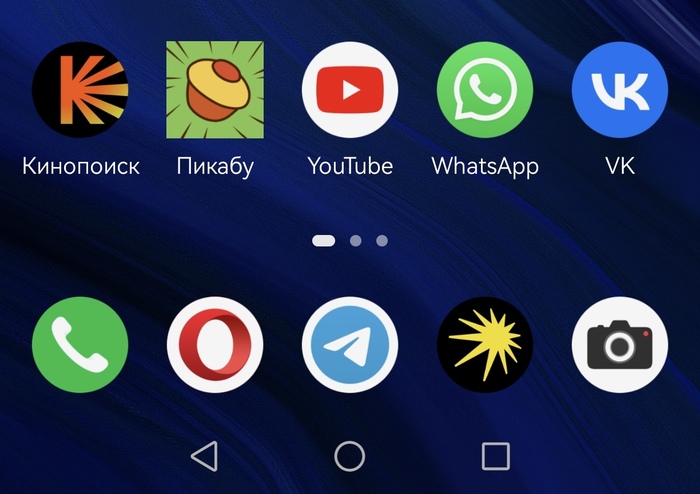700x494 pixels.
Task: Launch the Пикабу app
Action: [x=214, y=90]
